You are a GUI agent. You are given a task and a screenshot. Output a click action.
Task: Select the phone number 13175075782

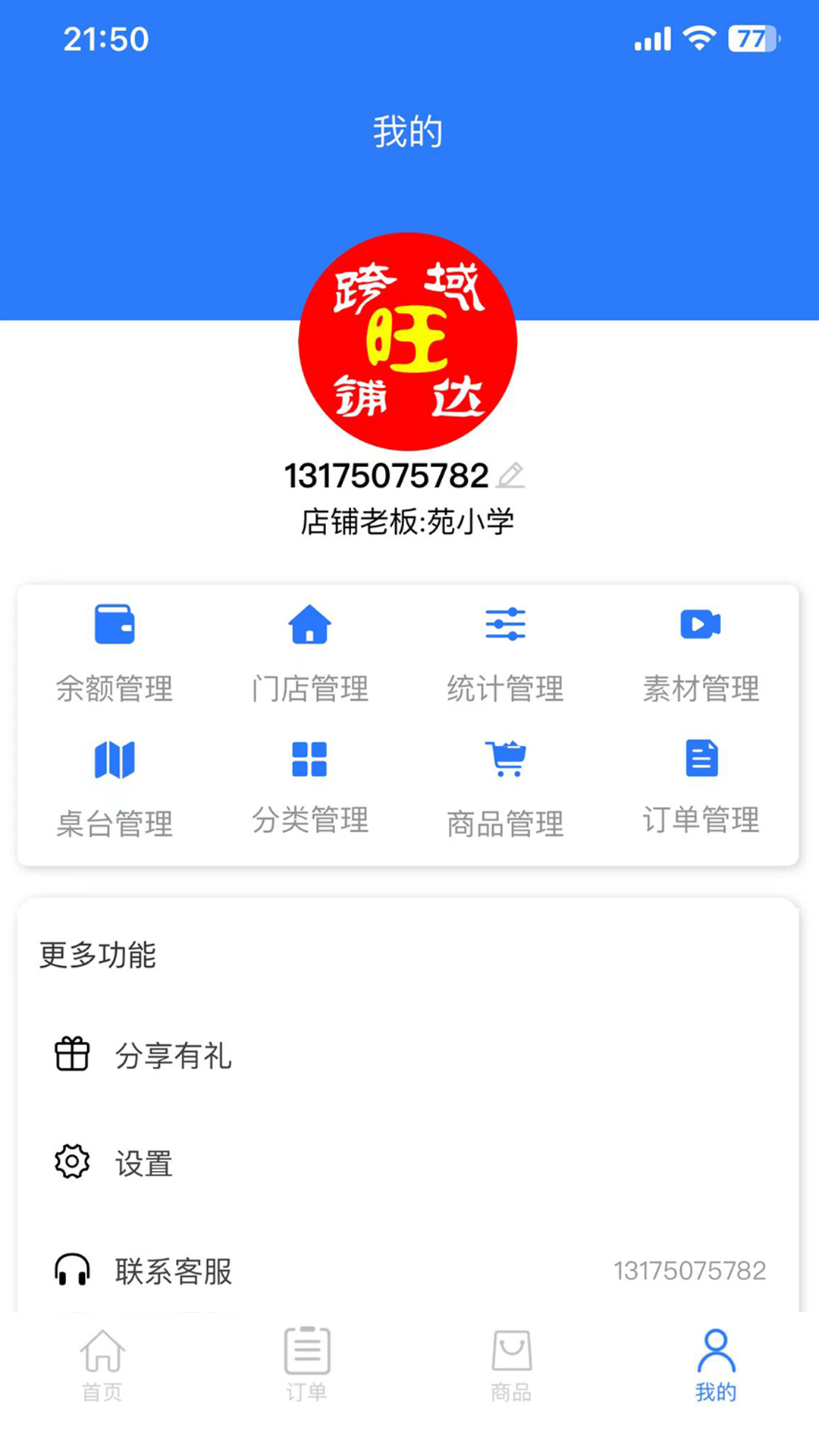pyautogui.click(x=388, y=475)
